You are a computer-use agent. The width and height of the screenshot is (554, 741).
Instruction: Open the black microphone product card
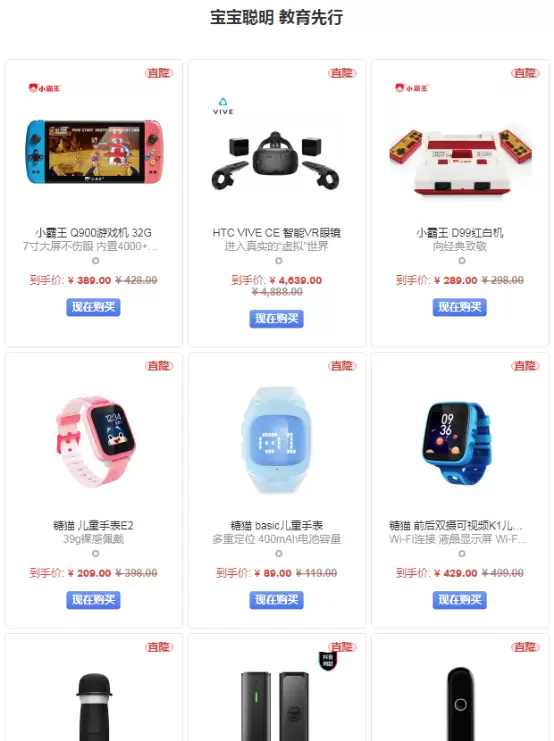[94, 688]
